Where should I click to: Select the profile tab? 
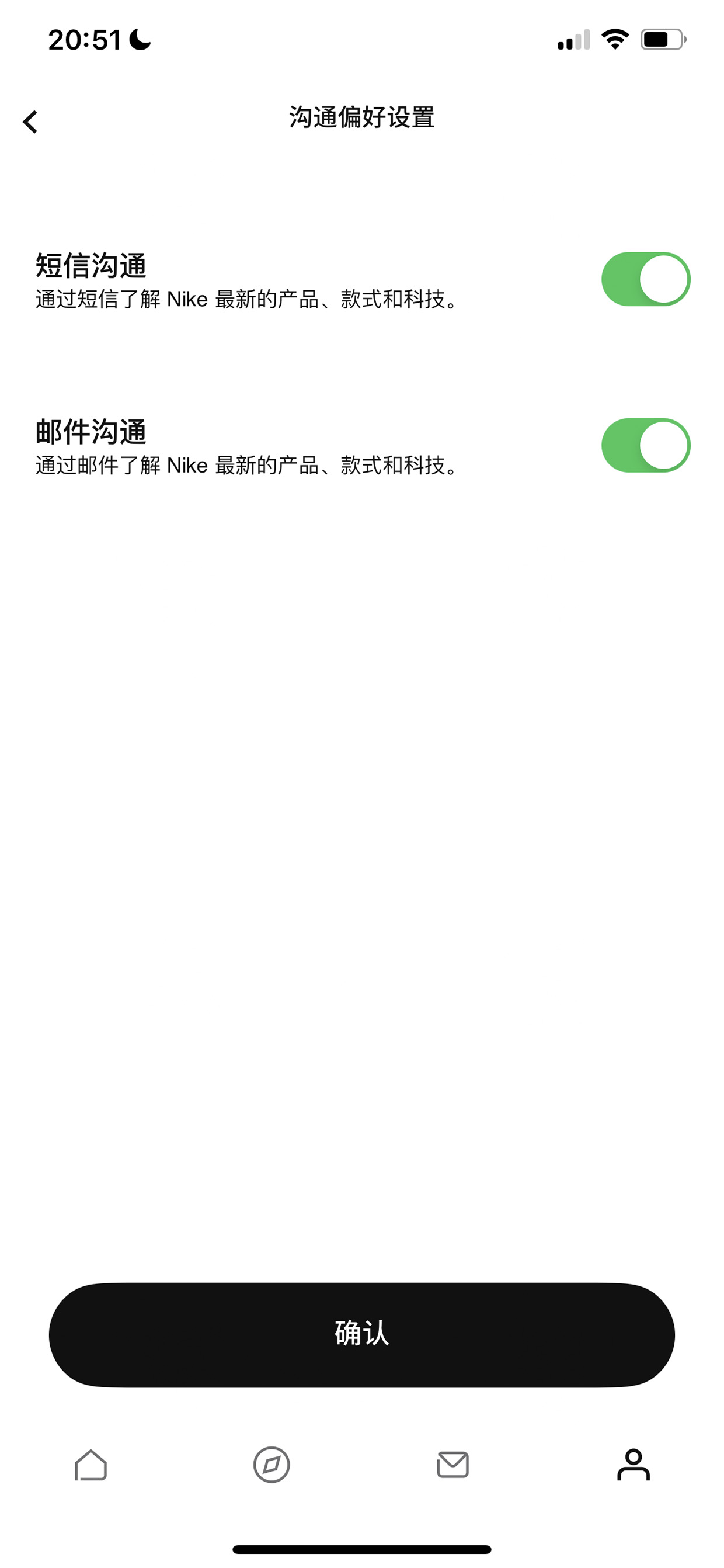coord(633,1465)
